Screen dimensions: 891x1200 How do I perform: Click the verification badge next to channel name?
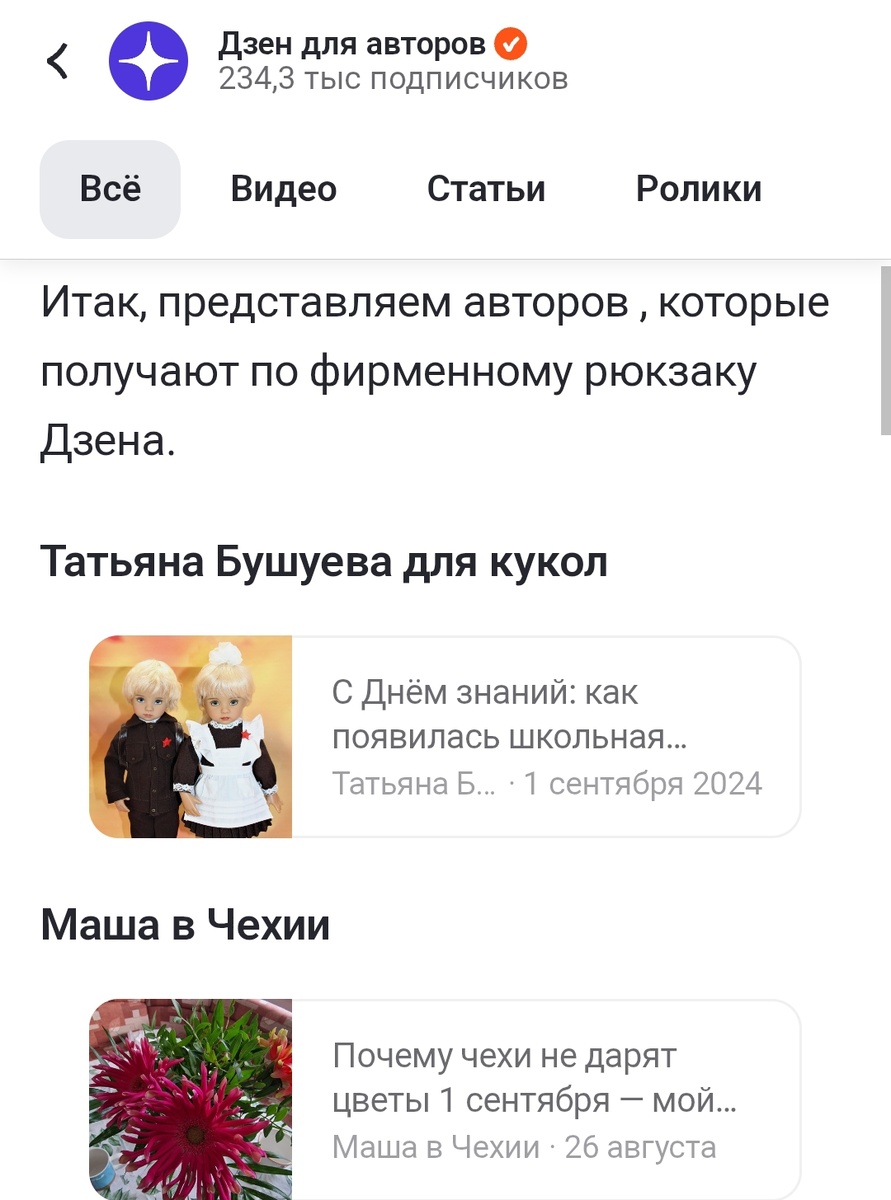(510, 44)
